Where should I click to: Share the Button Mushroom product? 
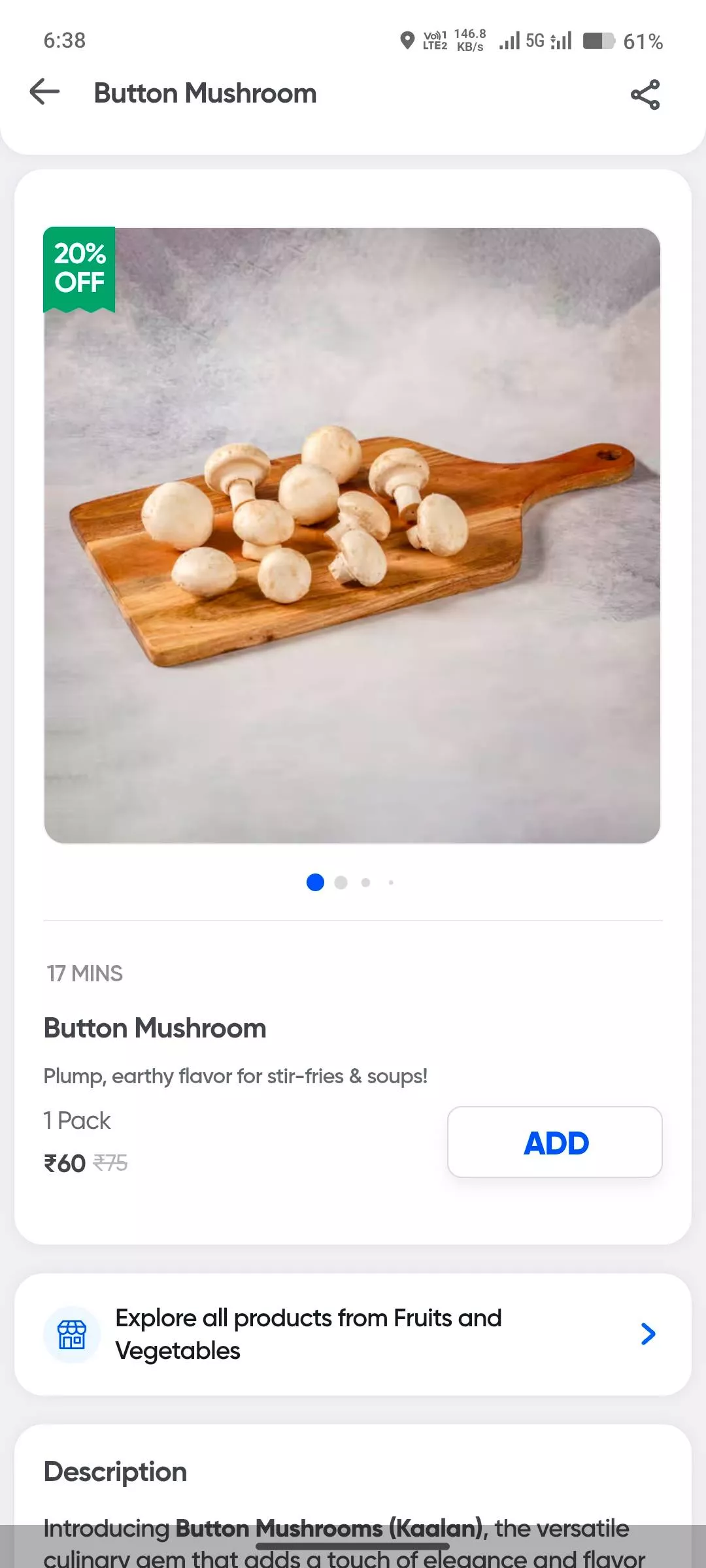pos(645,95)
